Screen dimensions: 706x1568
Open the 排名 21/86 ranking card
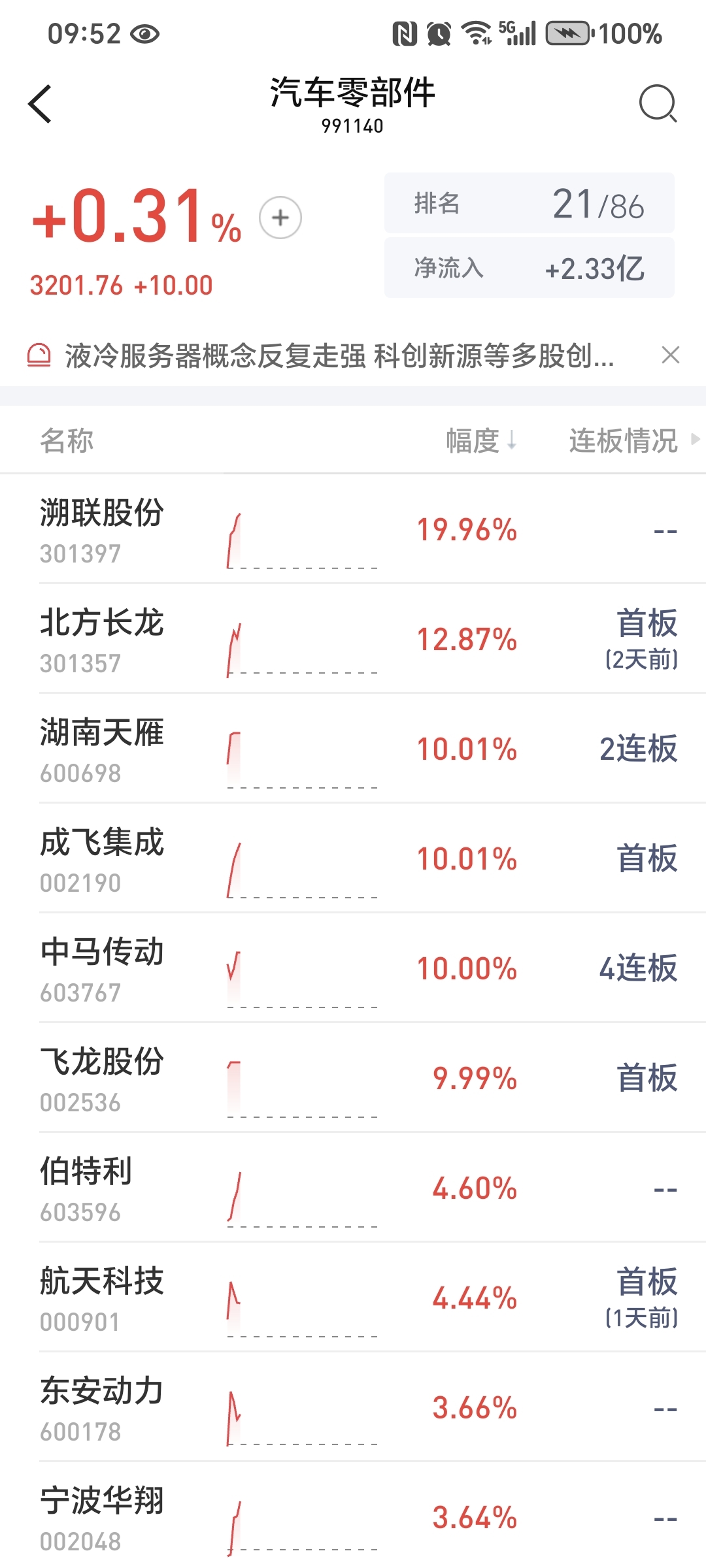point(529,203)
